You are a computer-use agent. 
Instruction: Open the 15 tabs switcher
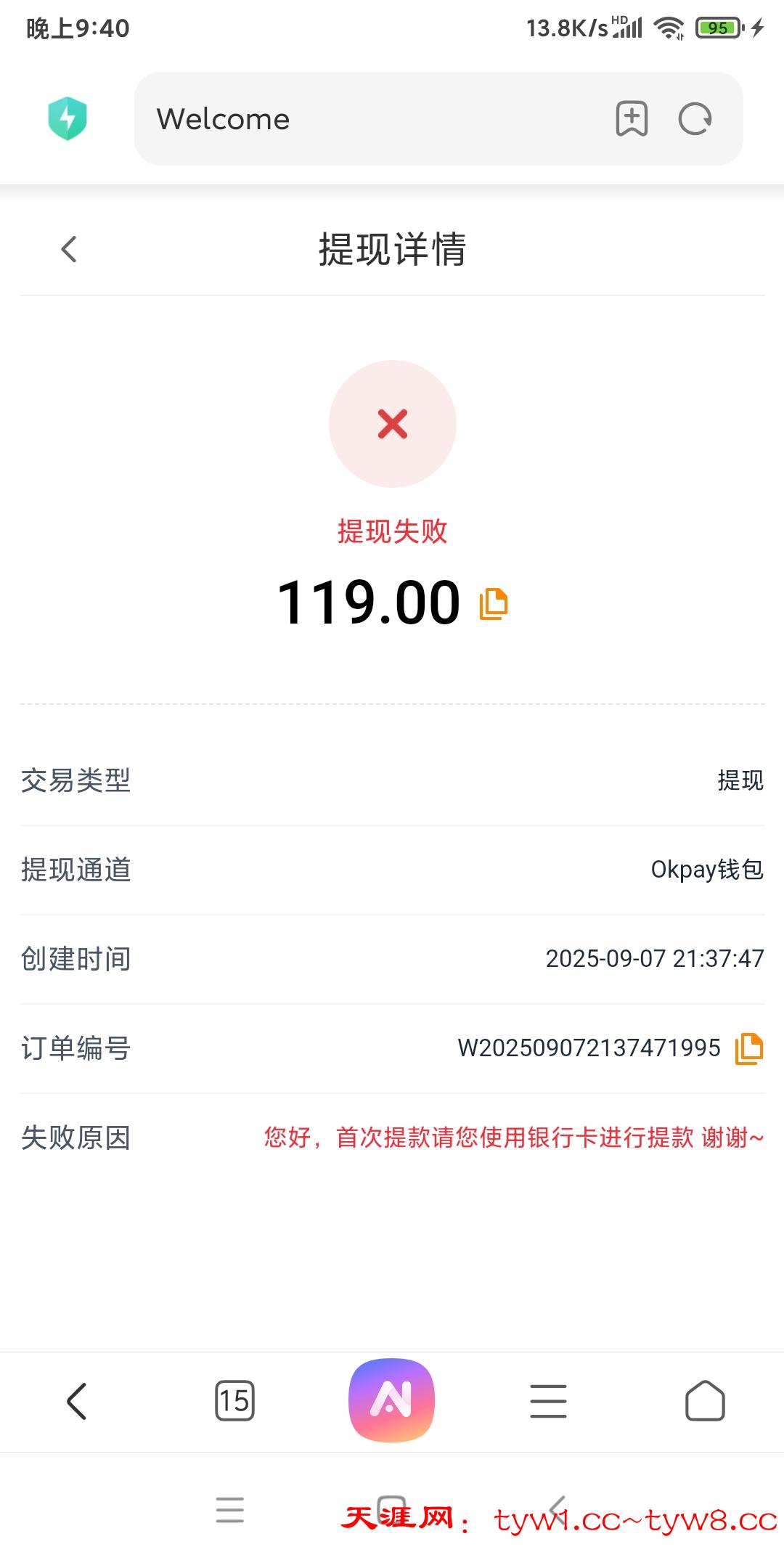(x=234, y=1400)
